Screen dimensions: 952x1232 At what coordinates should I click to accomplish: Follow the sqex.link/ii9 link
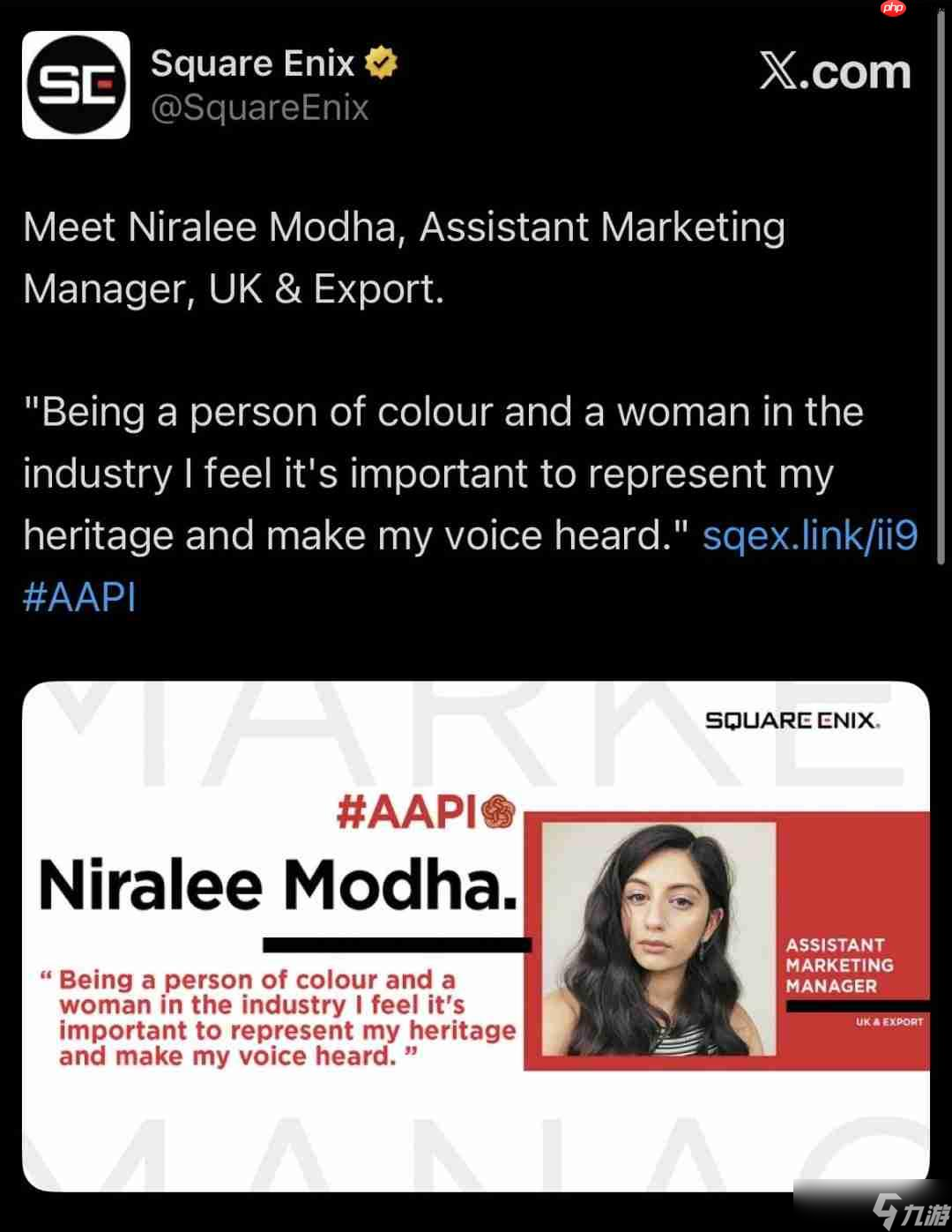pyautogui.click(x=809, y=535)
